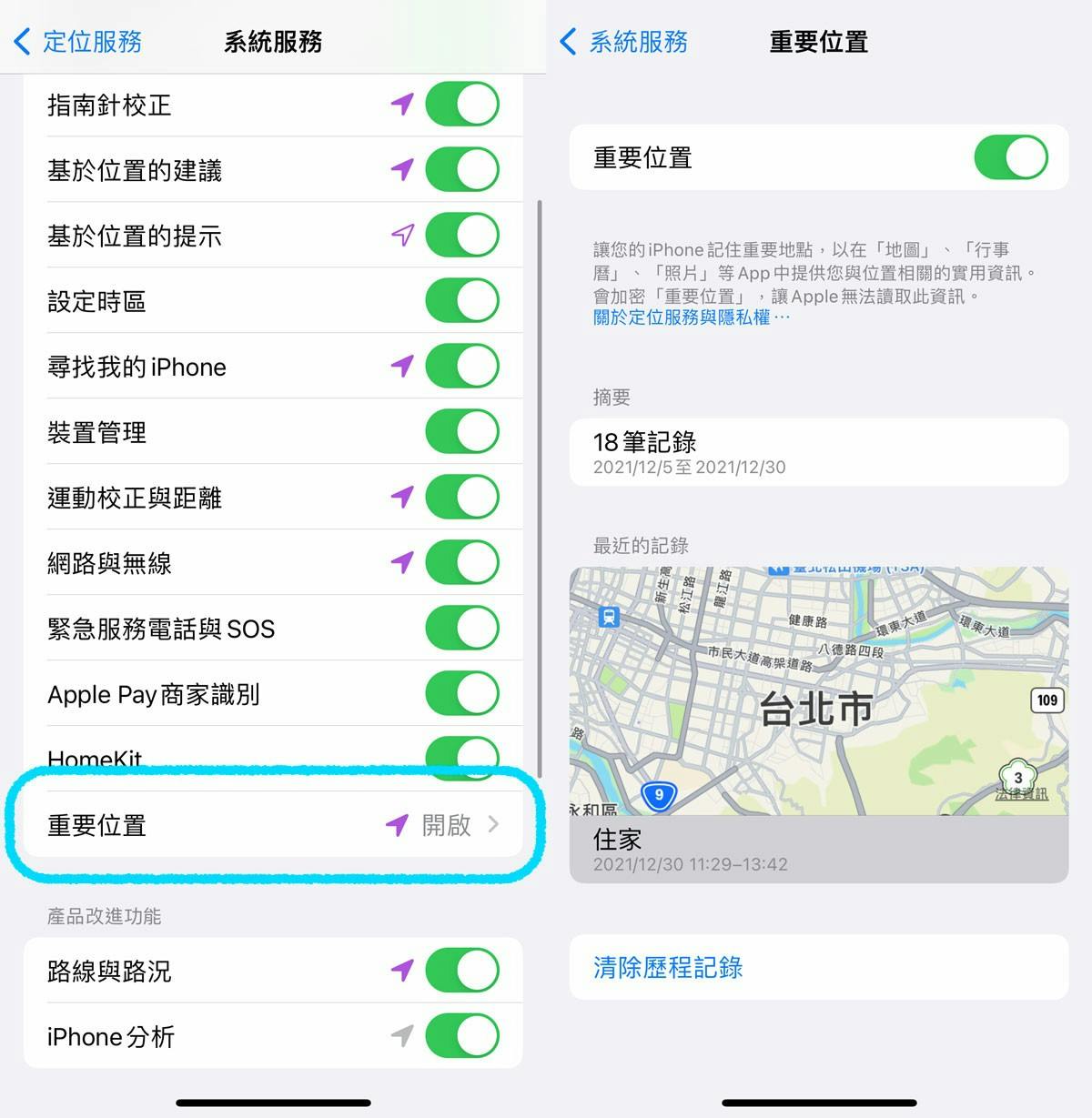Switch off 裝置管理
1092x1118 pixels.
pyautogui.click(x=461, y=432)
